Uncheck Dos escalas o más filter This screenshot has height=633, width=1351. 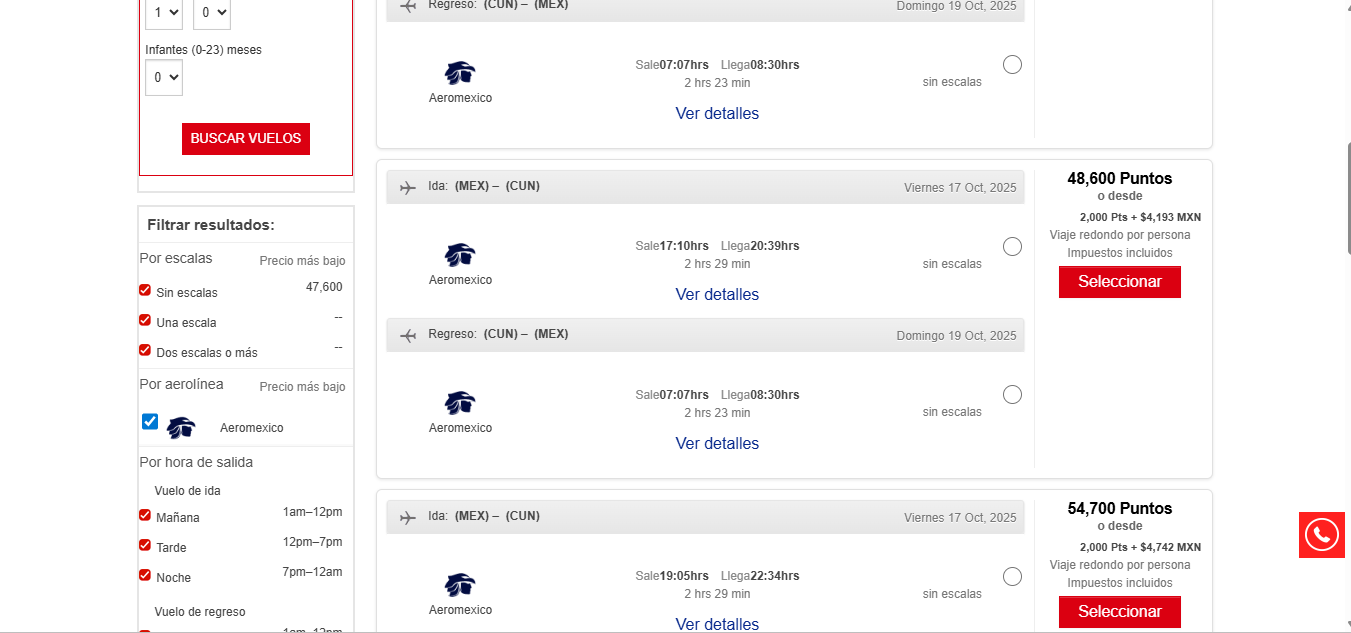[x=145, y=351]
